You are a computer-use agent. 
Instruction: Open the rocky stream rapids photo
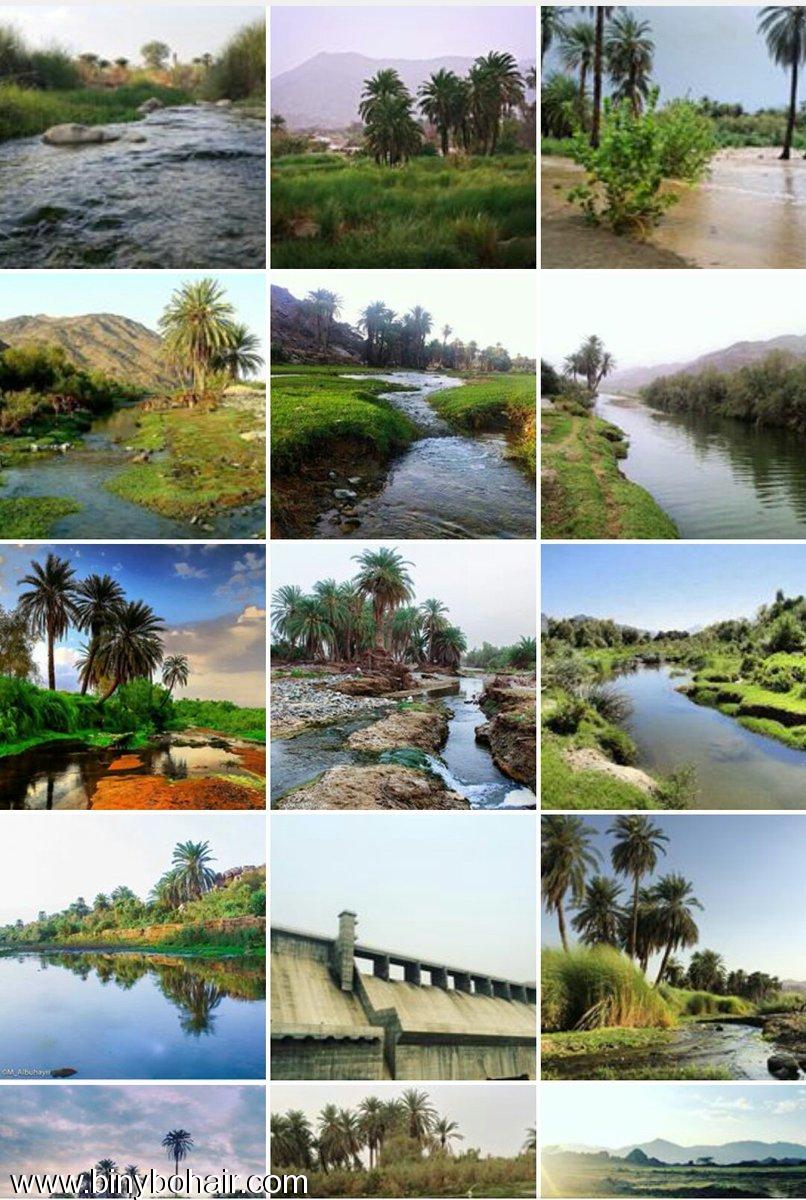pos(132,137)
